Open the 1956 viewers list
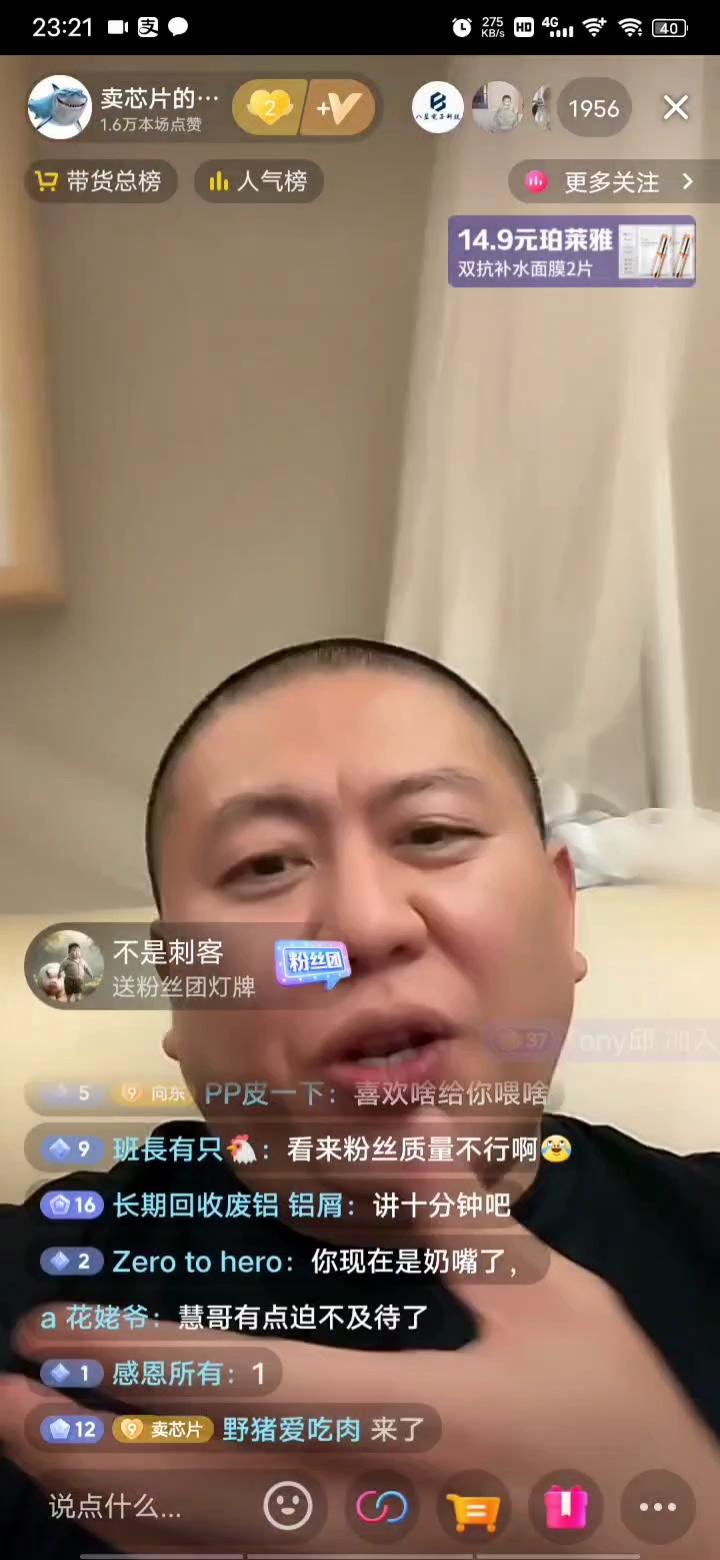The height and width of the screenshot is (1560, 720). pos(593,108)
